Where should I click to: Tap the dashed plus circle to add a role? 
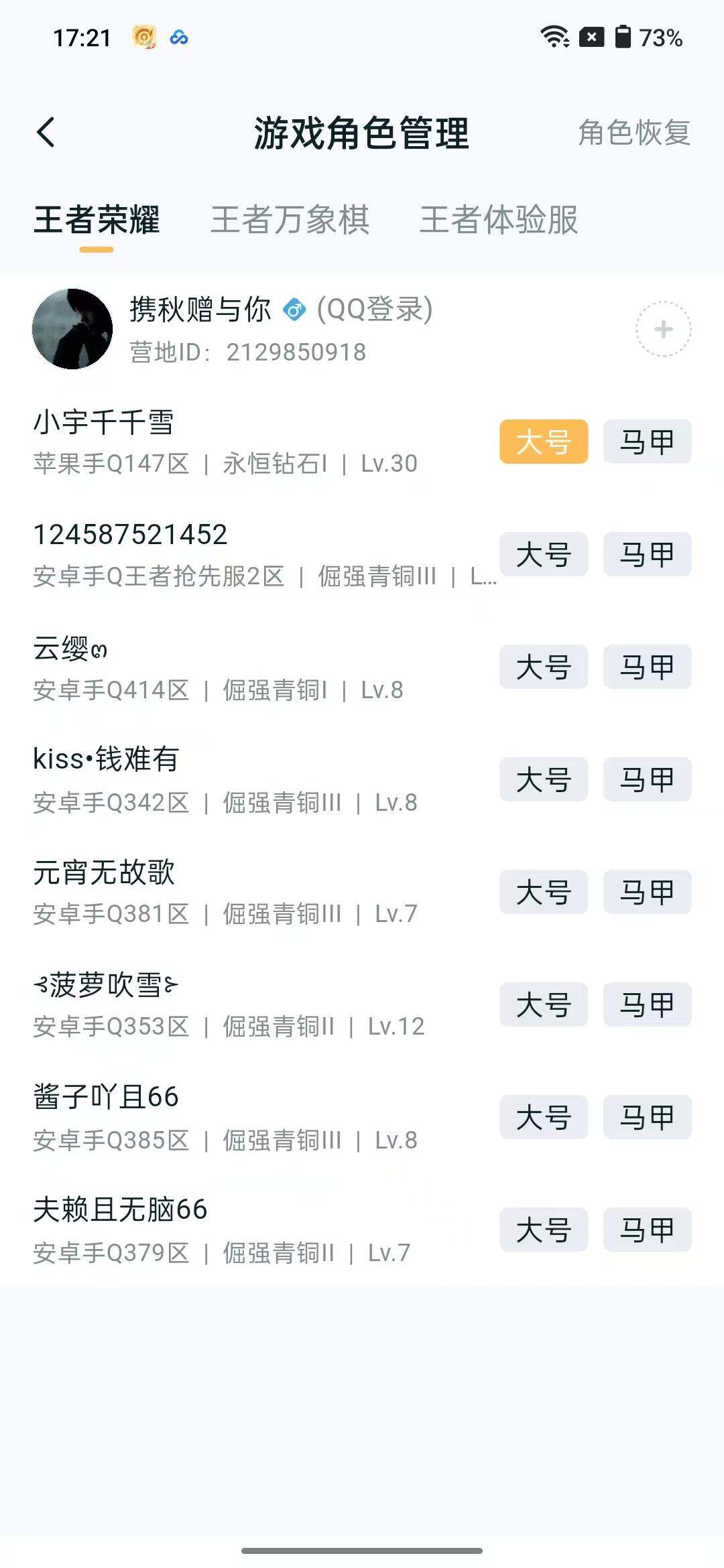[662, 330]
